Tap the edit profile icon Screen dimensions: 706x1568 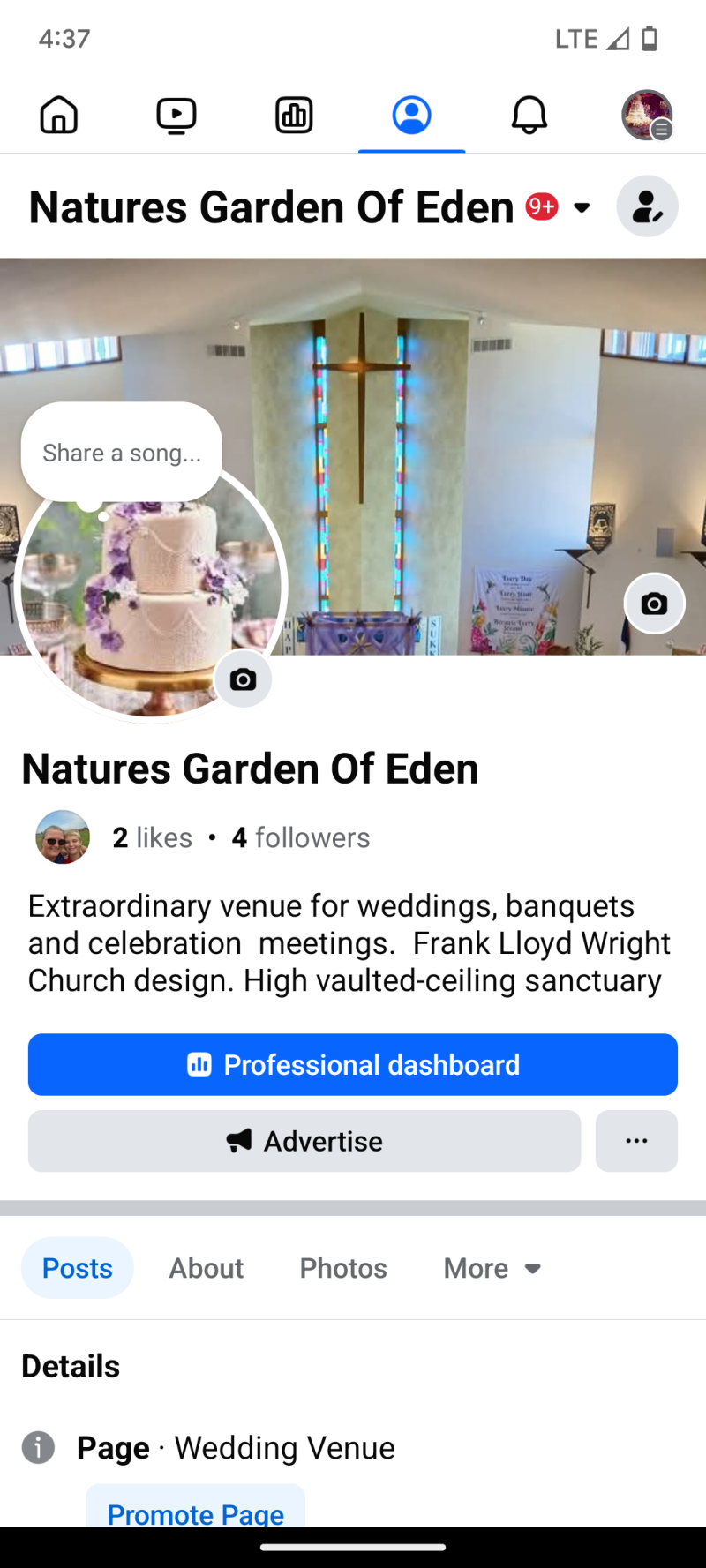[647, 207]
